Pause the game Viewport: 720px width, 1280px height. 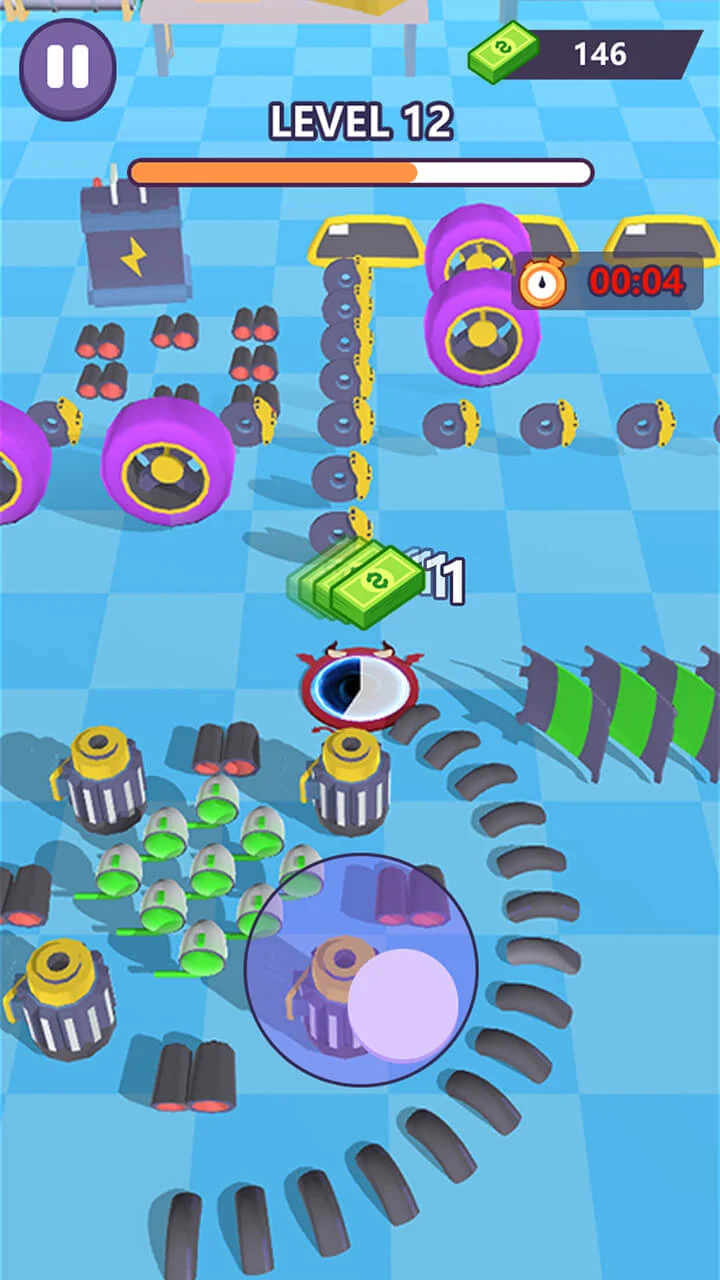point(68,68)
